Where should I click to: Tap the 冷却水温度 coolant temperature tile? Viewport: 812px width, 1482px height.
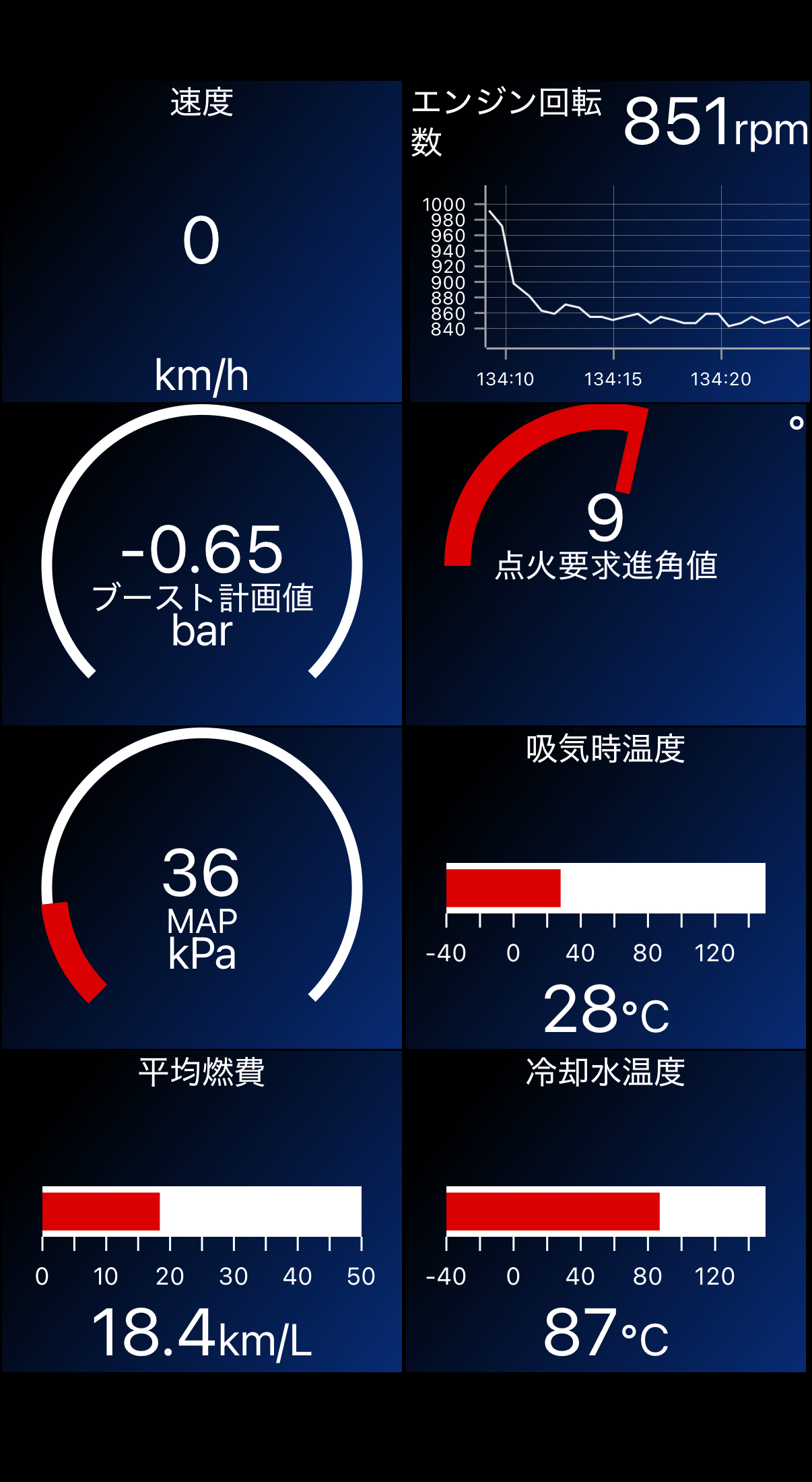[x=606, y=1211]
